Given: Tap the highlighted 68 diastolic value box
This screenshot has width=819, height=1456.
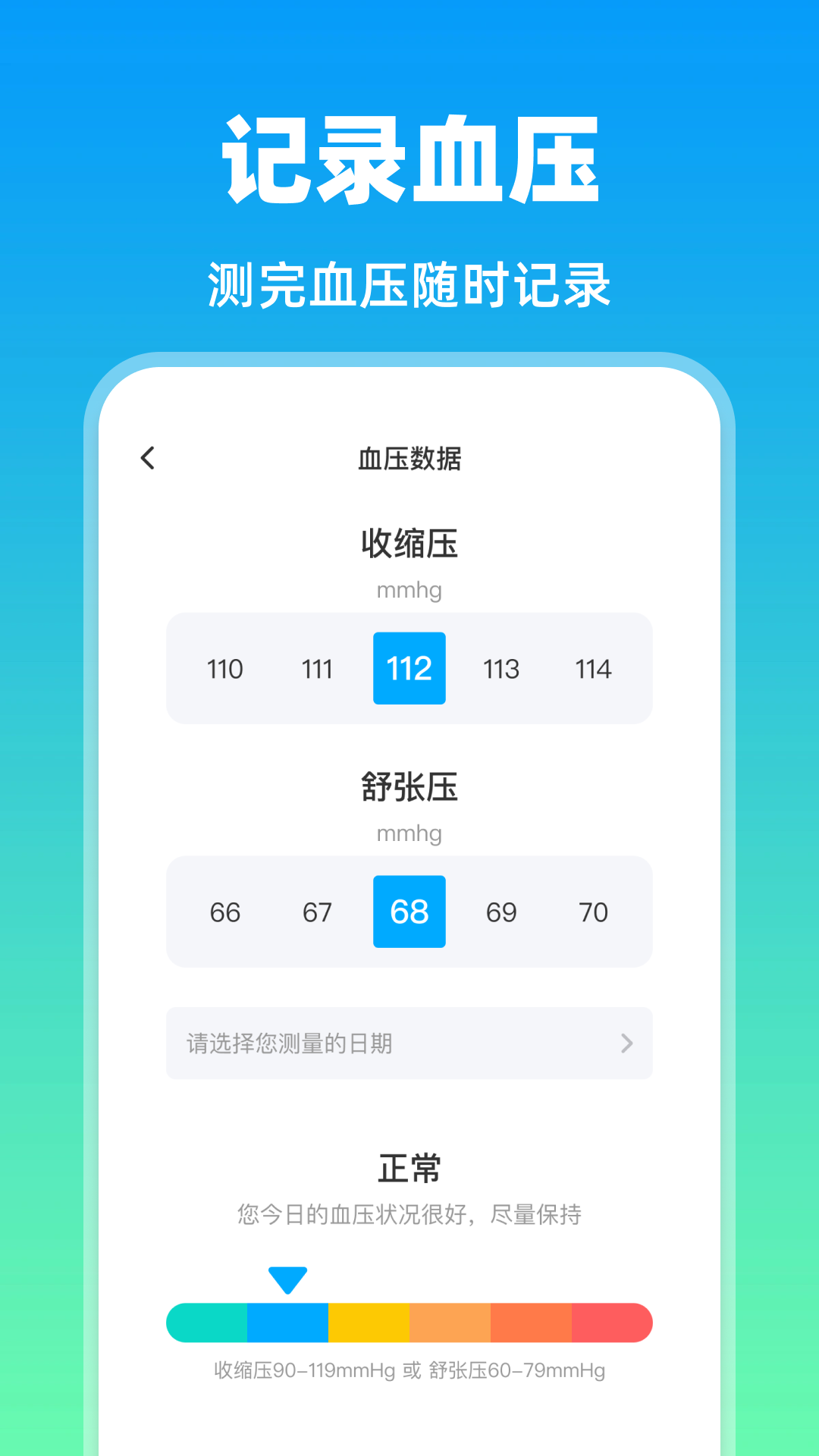Looking at the screenshot, I should [x=409, y=912].
